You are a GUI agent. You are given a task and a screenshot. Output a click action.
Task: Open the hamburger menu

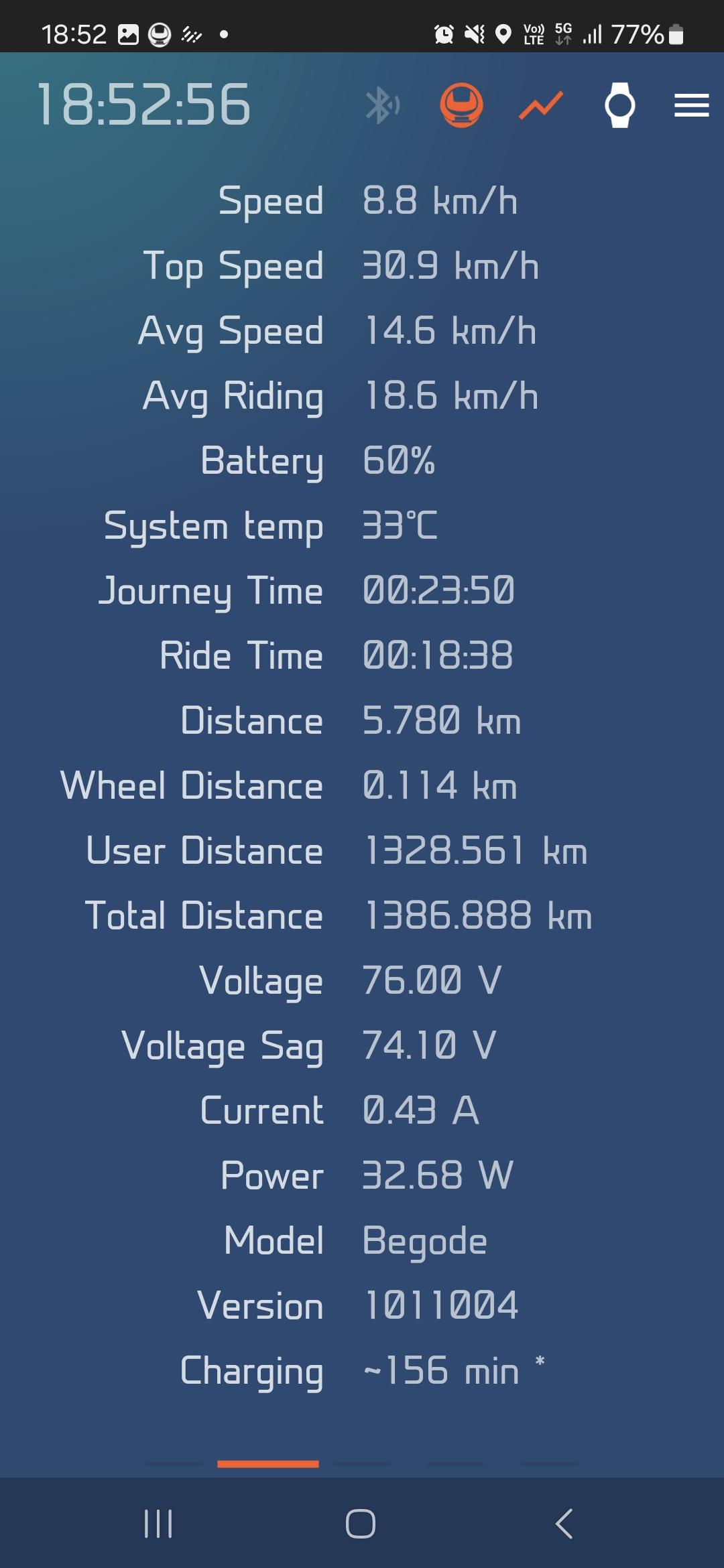point(692,106)
